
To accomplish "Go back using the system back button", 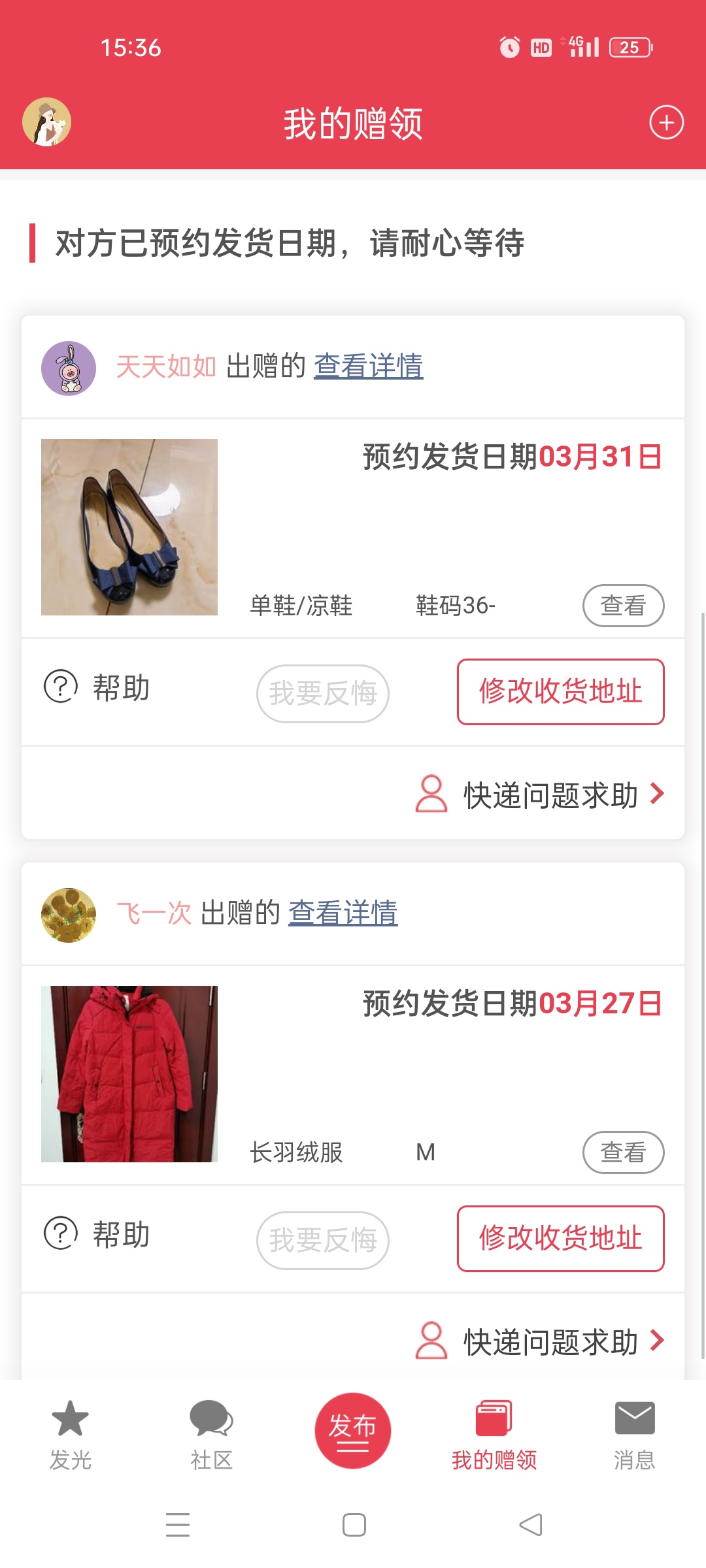I will [530, 1525].
